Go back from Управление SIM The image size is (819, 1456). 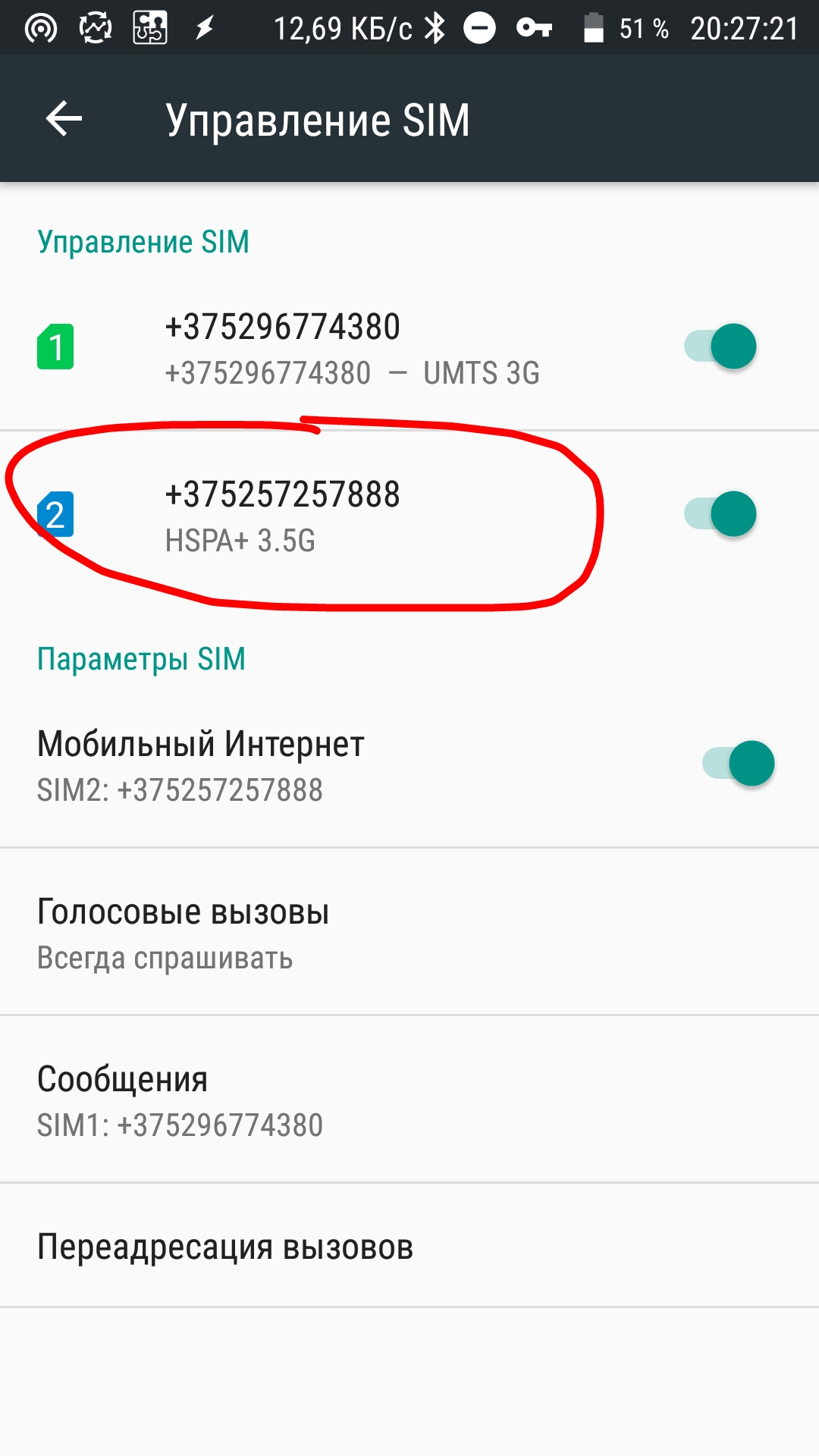click(64, 119)
